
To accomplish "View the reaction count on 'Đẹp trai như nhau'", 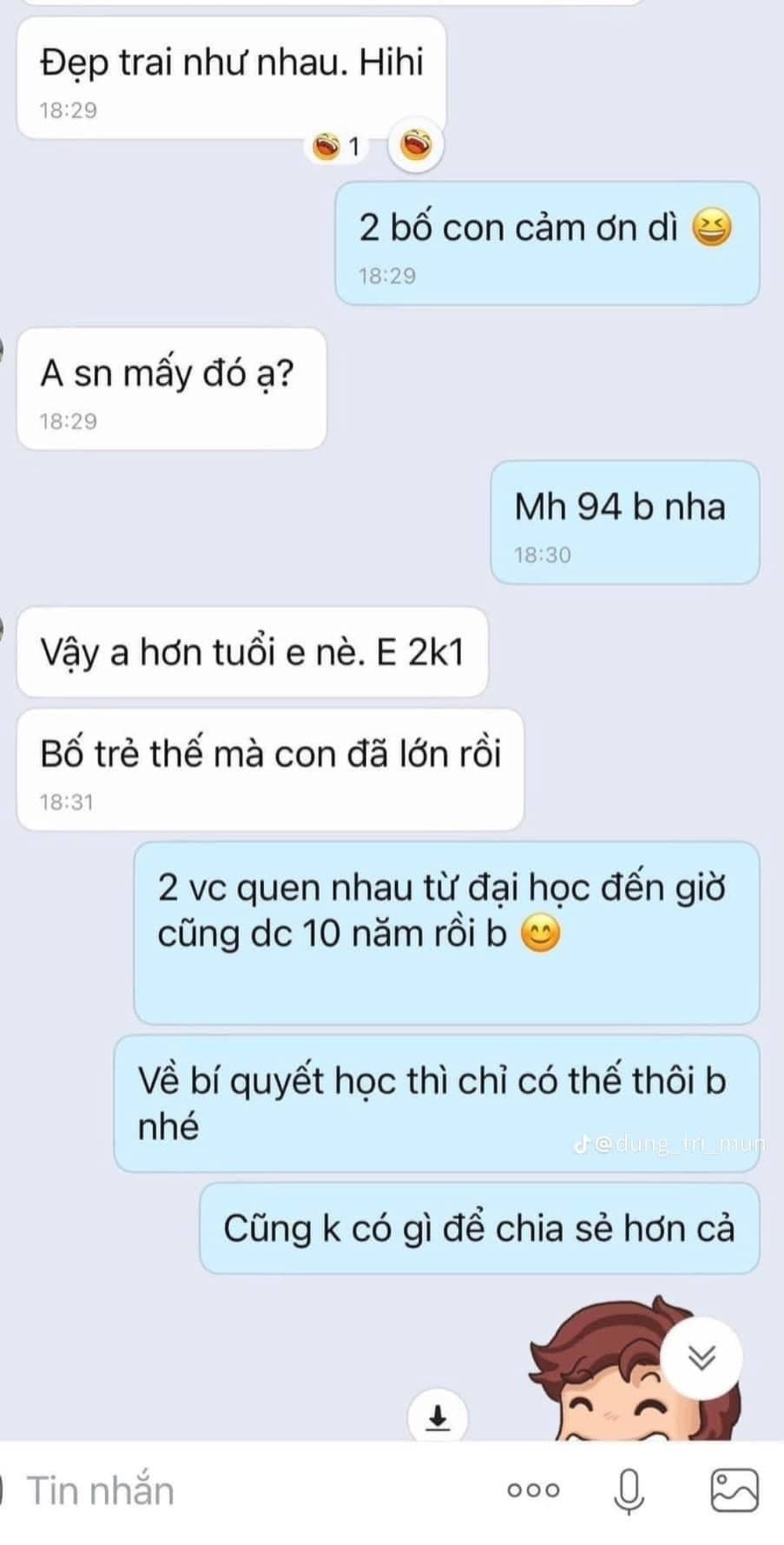I will [x=337, y=147].
